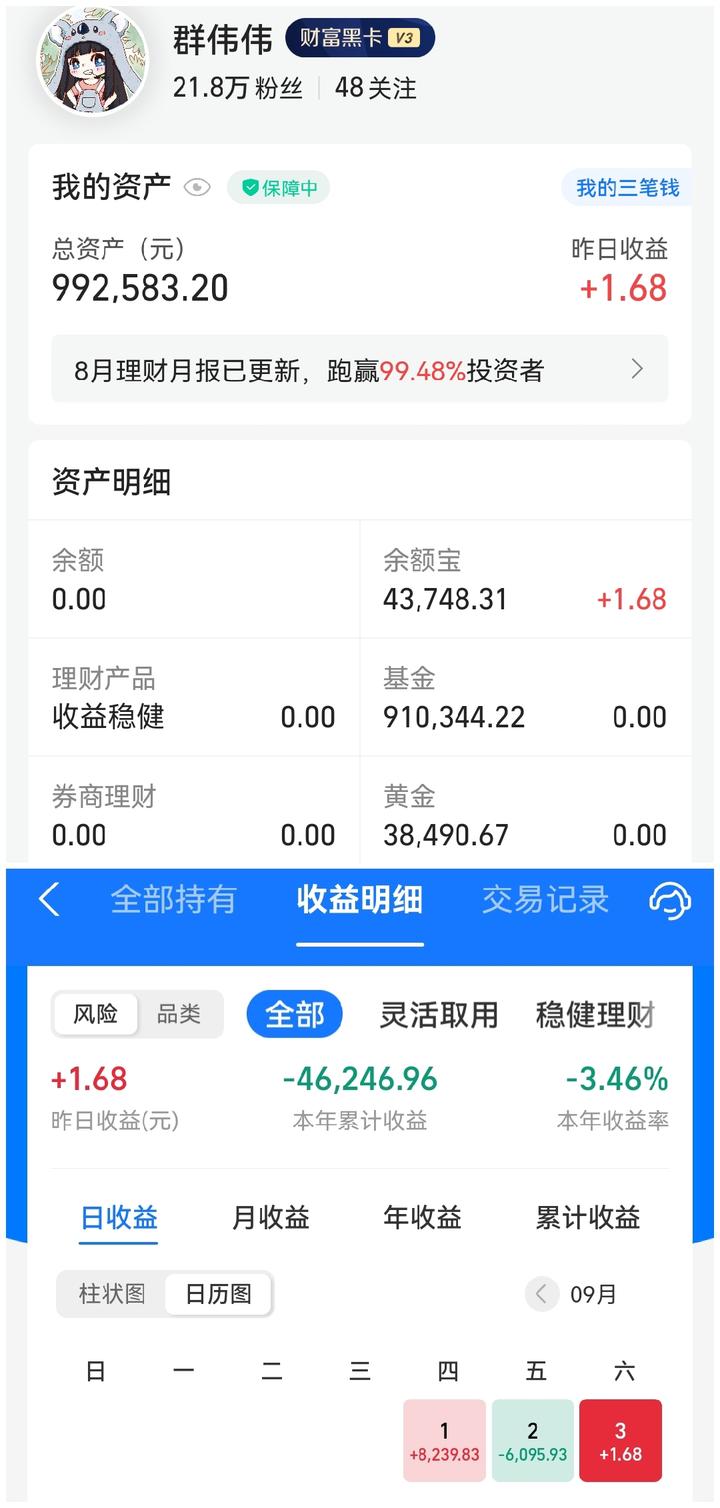Click the eye icon next to 我的资产
720x1508 pixels.
point(197,188)
